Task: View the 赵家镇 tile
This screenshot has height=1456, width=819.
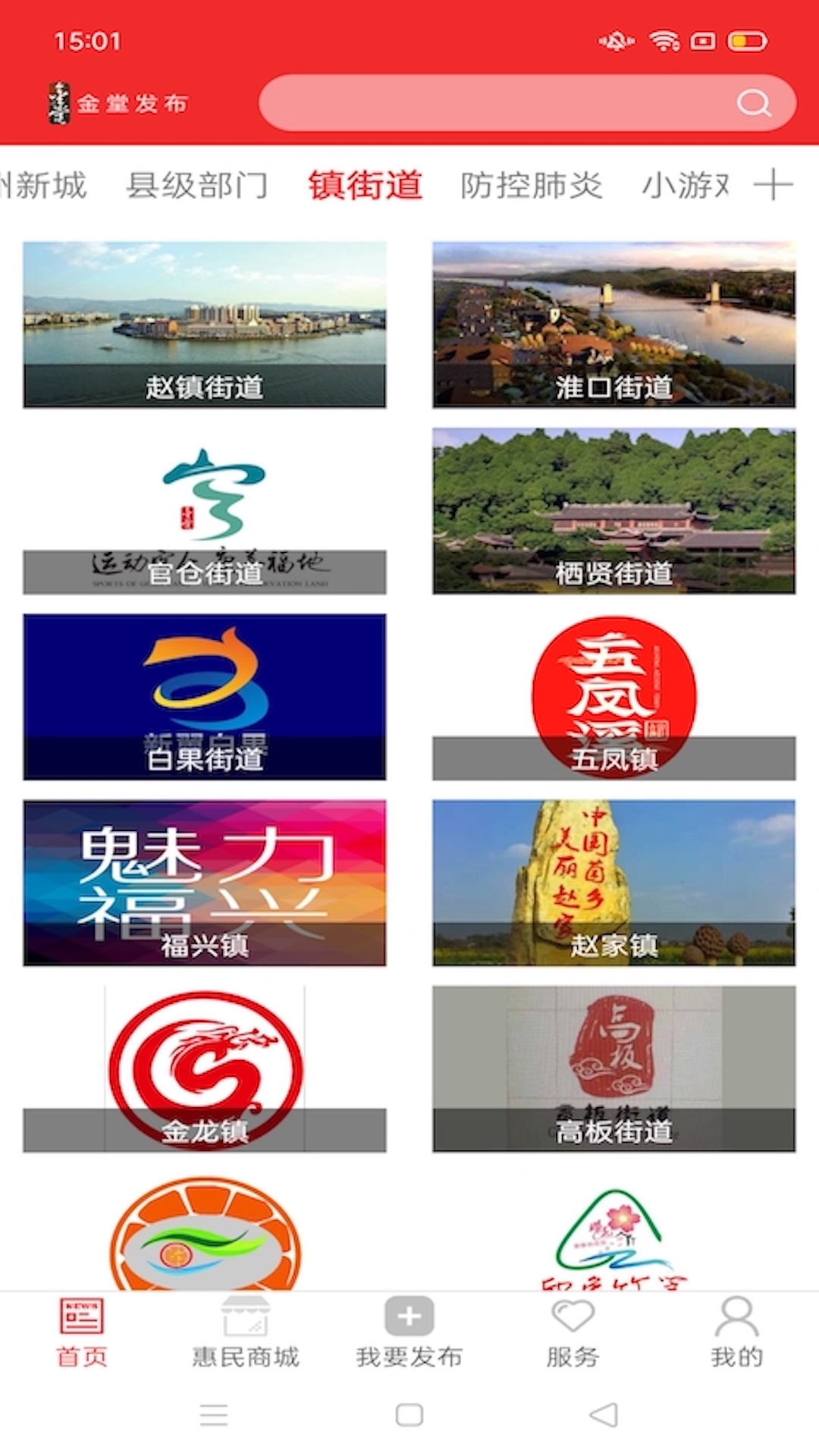Action: [613, 883]
